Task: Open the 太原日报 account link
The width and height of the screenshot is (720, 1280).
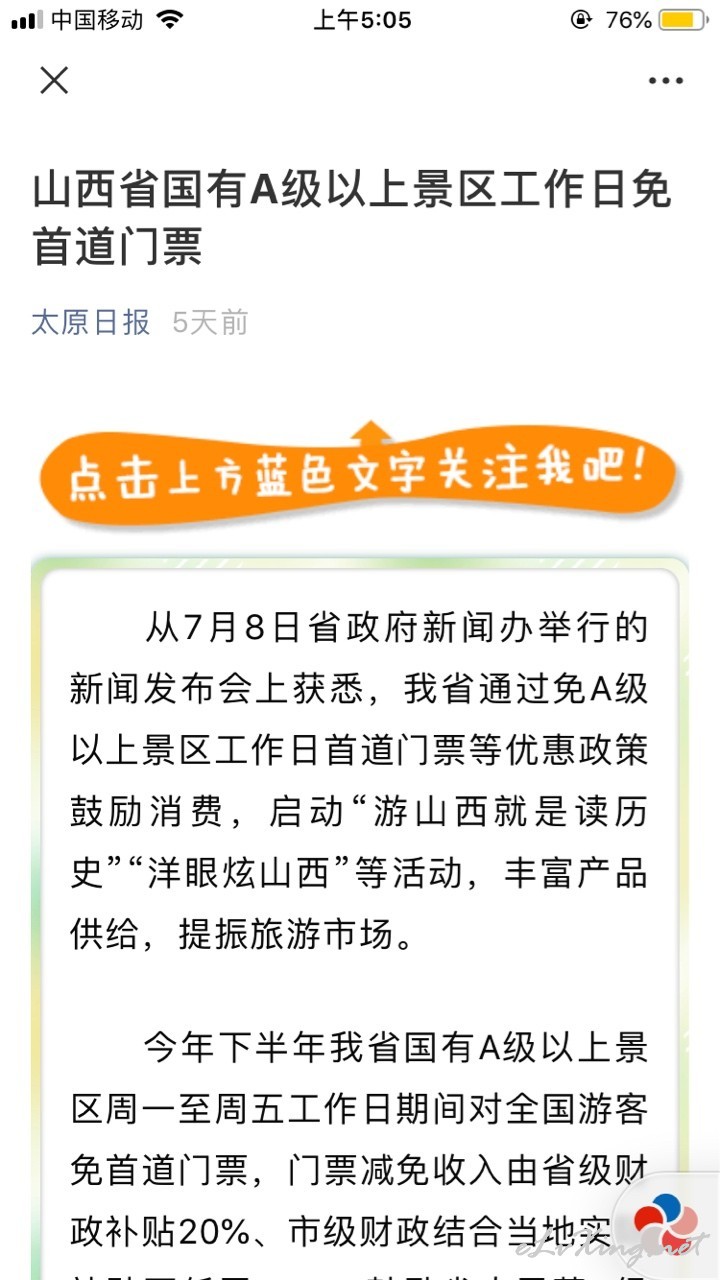Action: 91,323
